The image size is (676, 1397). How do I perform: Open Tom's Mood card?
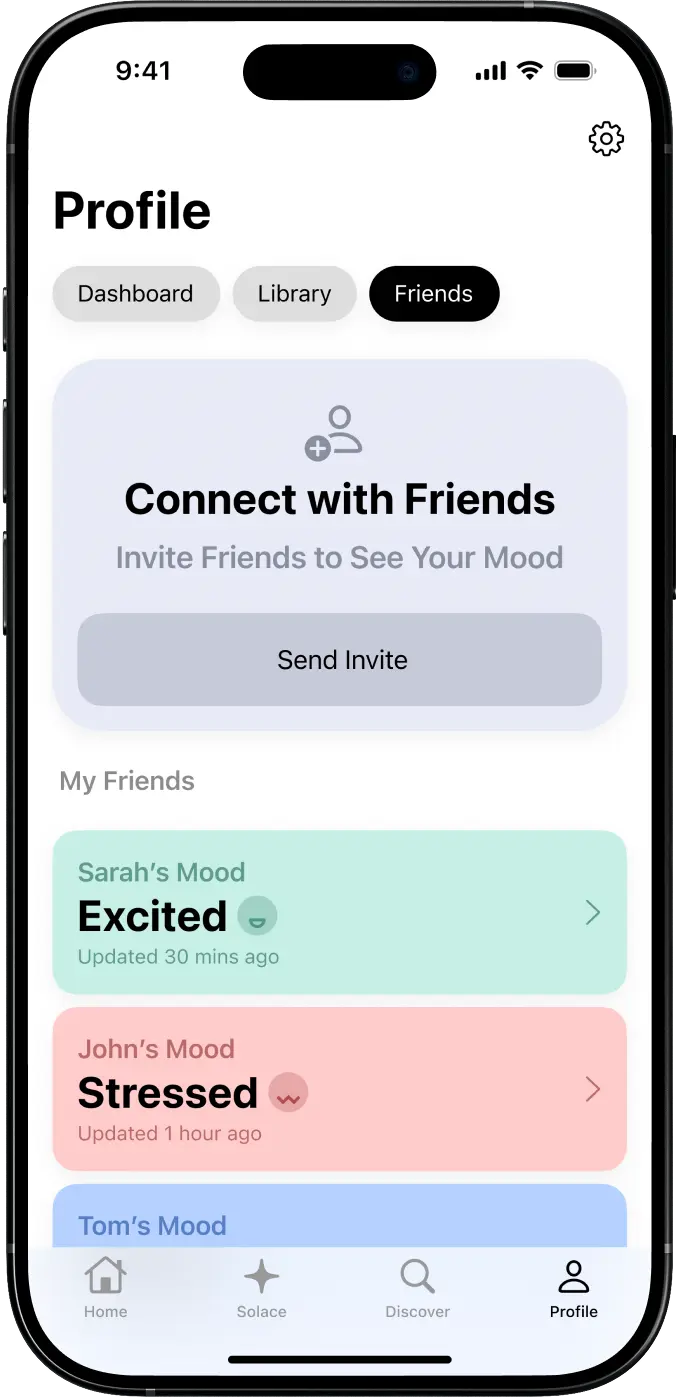coord(340,1216)
